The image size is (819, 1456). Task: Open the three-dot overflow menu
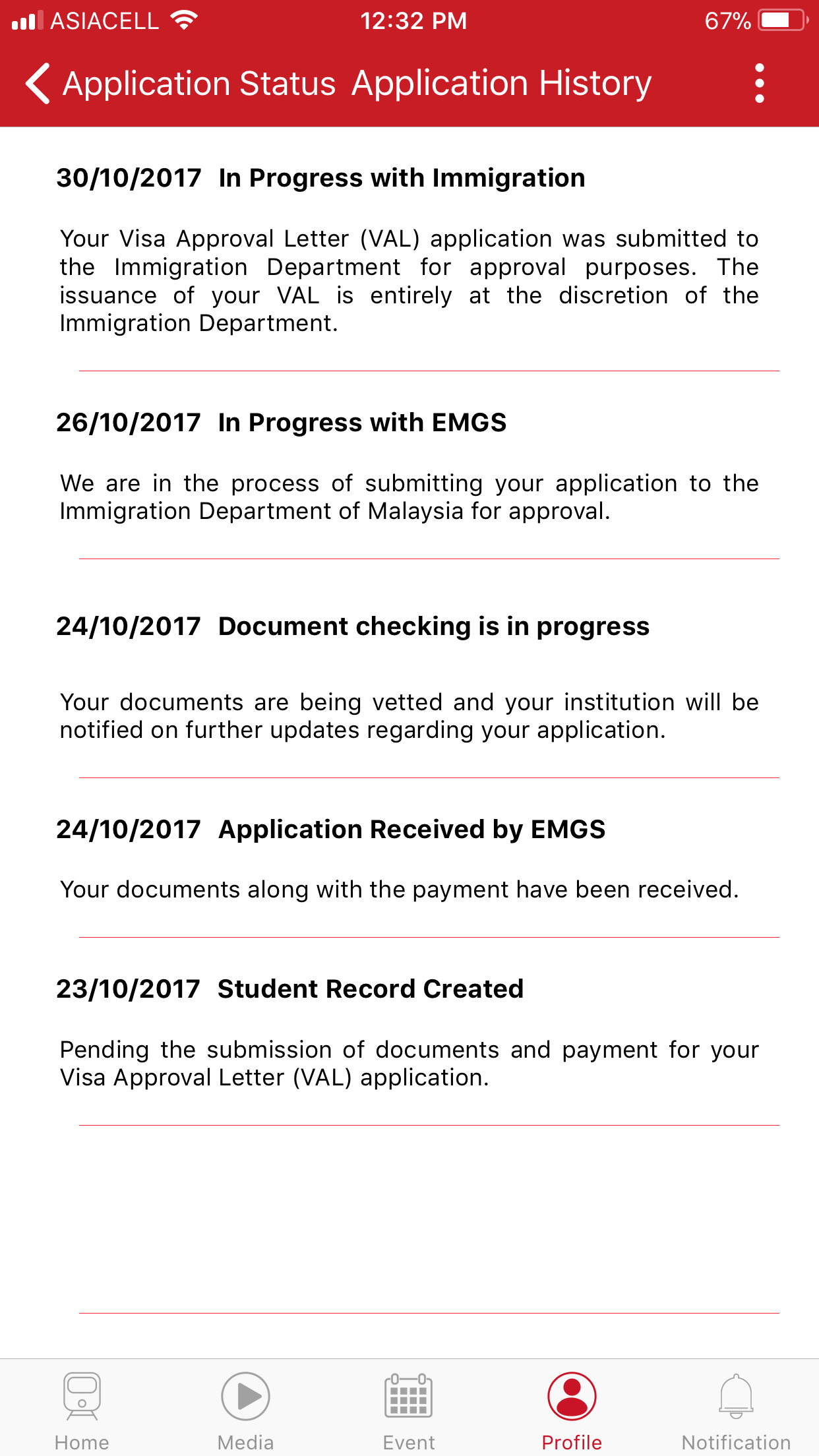(x=759, y=84)
